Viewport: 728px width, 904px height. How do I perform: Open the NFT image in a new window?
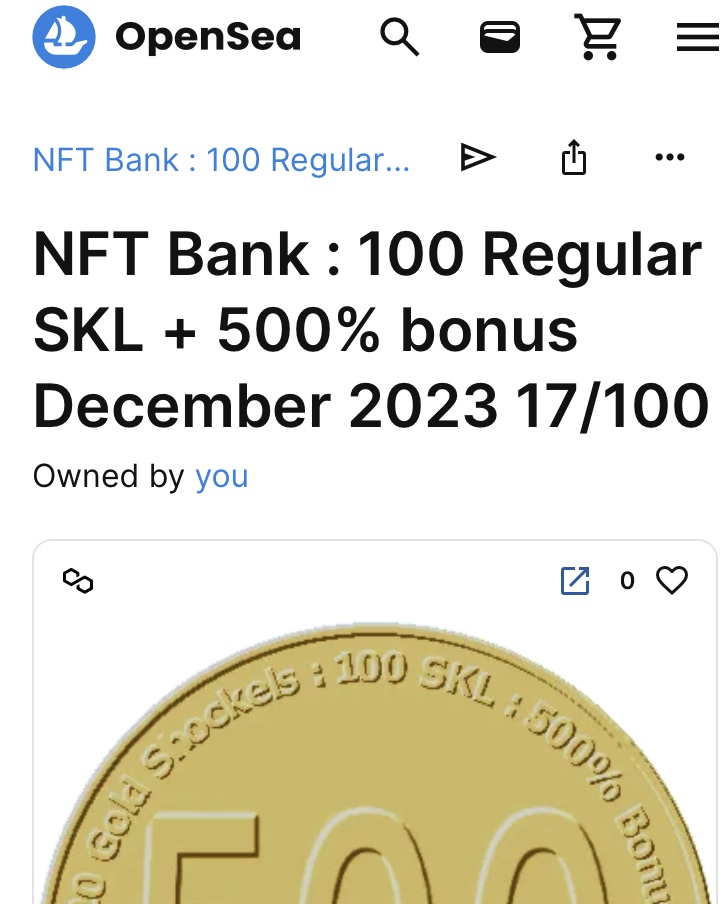pos(575,580)
